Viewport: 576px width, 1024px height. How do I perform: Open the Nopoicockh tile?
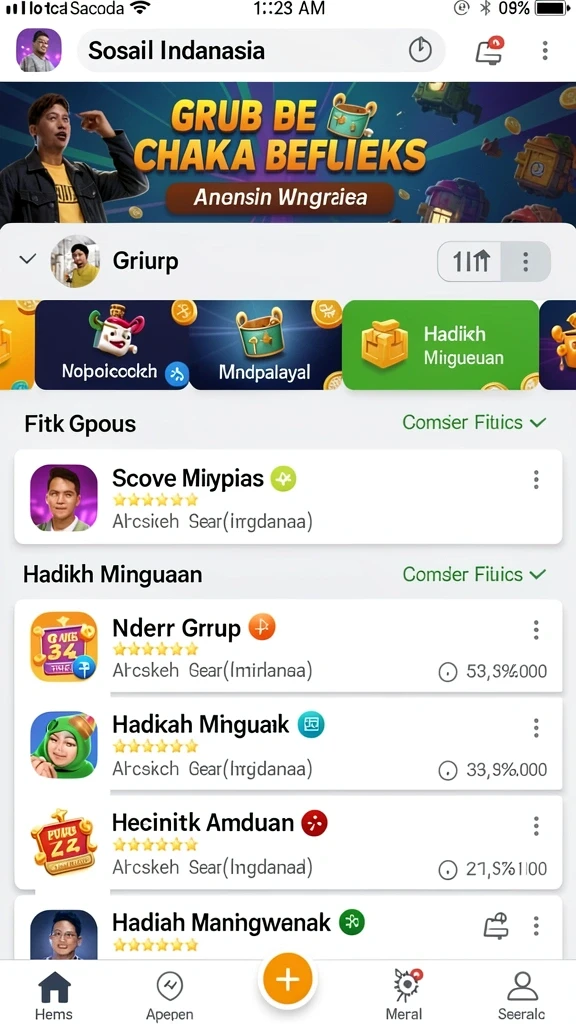point(112,345)
